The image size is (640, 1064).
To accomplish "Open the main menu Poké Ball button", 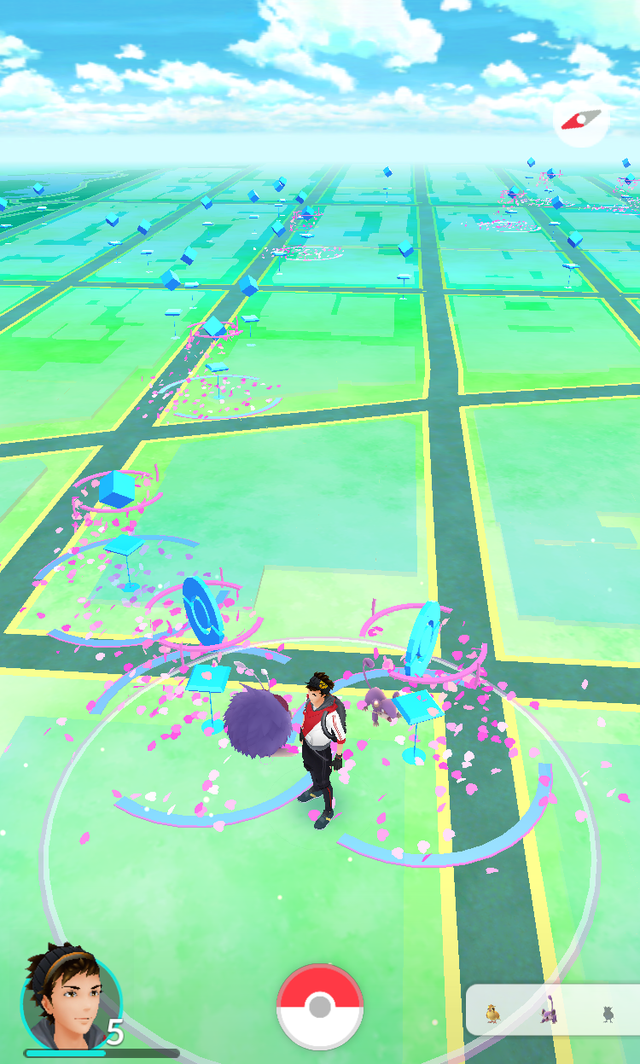I will point(320,1005).
